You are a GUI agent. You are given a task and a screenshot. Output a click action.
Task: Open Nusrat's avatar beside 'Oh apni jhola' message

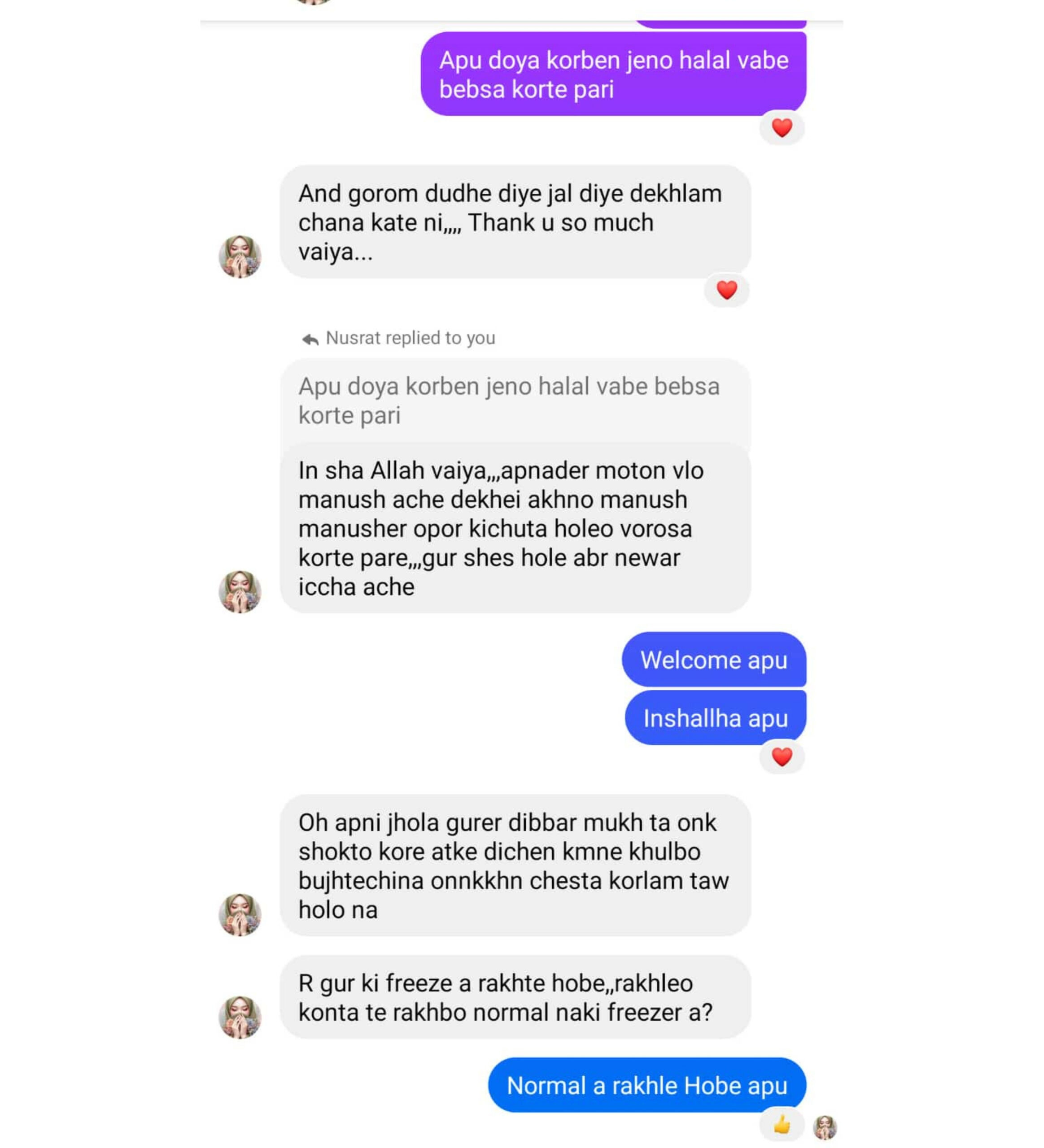240,914
